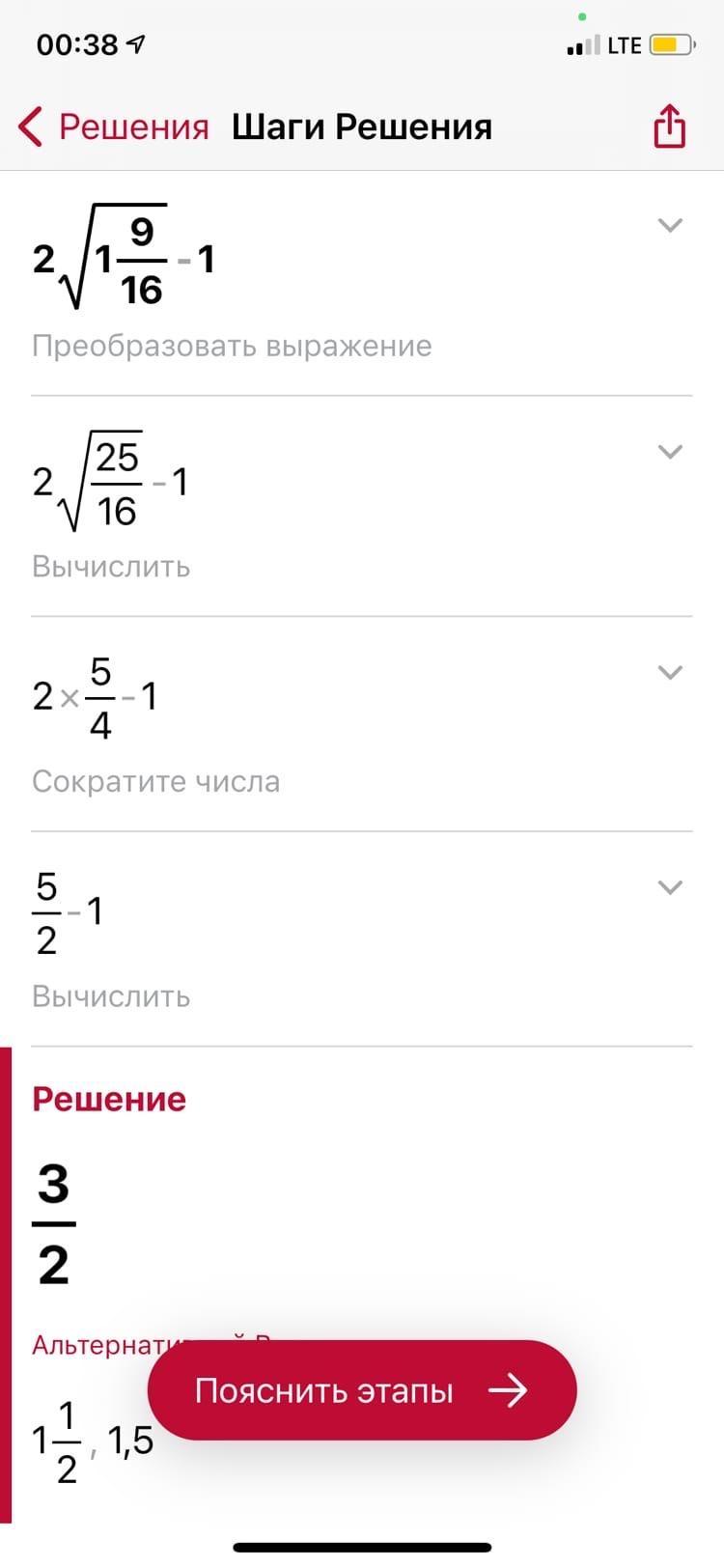The width and height of the screenshot is (724, 1568).
Task: Share the solution steps
Action: [669, 126]
